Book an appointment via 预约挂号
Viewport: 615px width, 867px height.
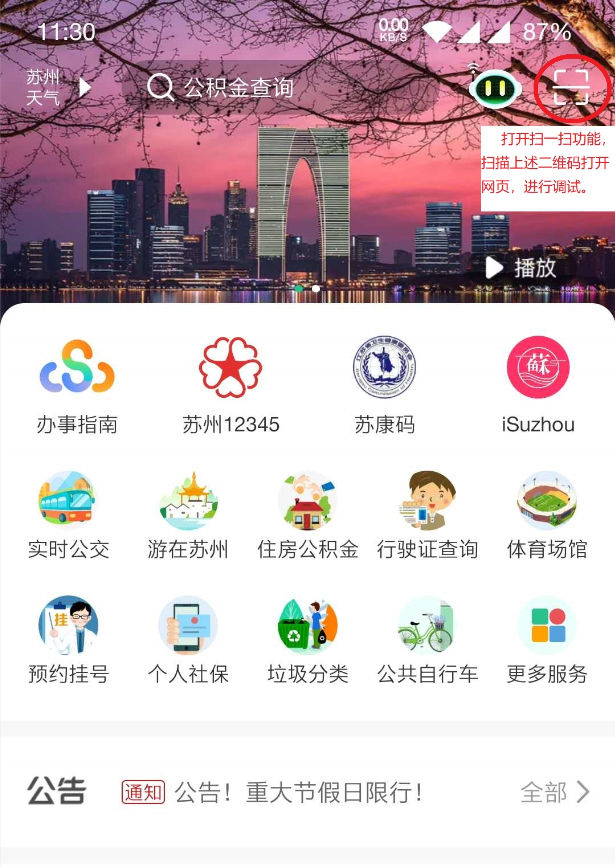click(x=68, y=640)
